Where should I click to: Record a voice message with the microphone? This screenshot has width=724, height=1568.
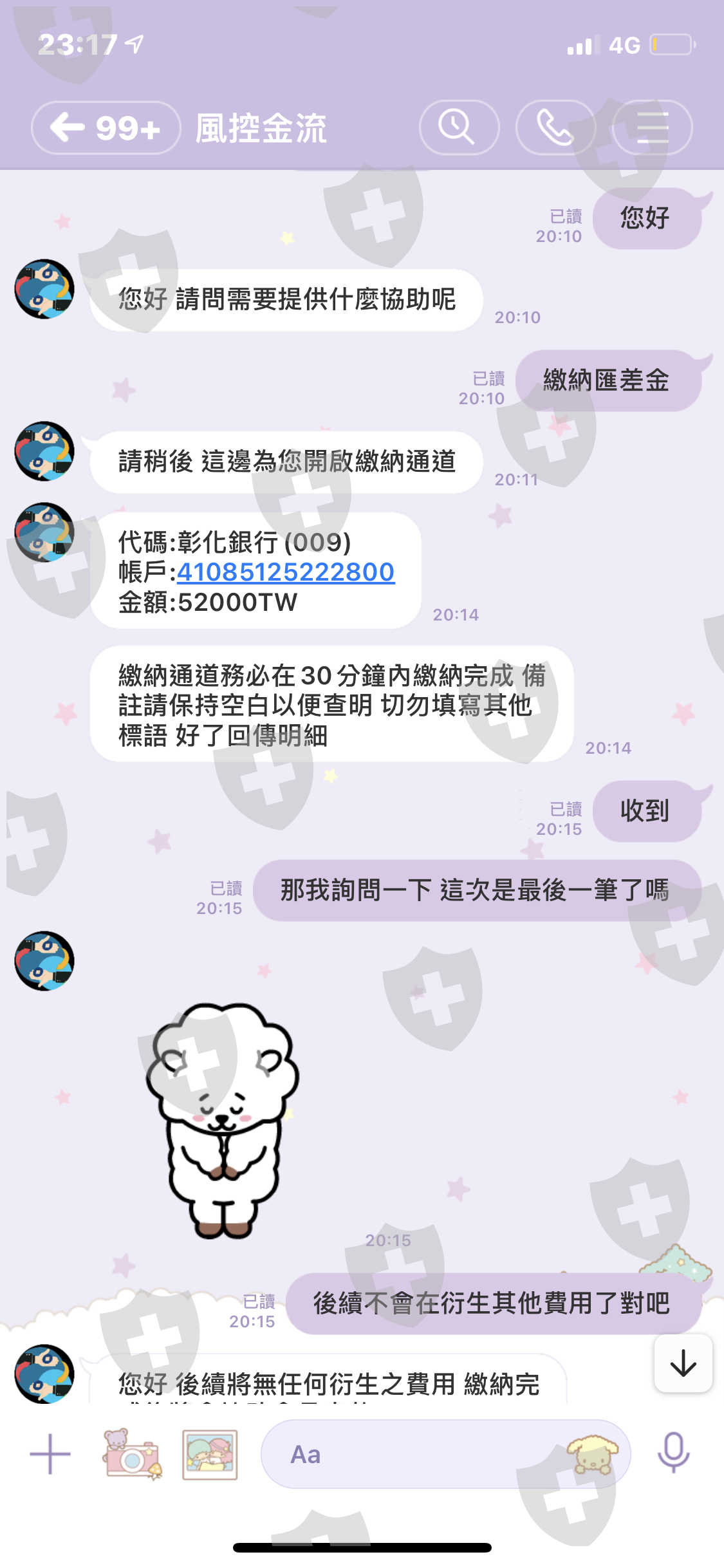pos(673,1454)
